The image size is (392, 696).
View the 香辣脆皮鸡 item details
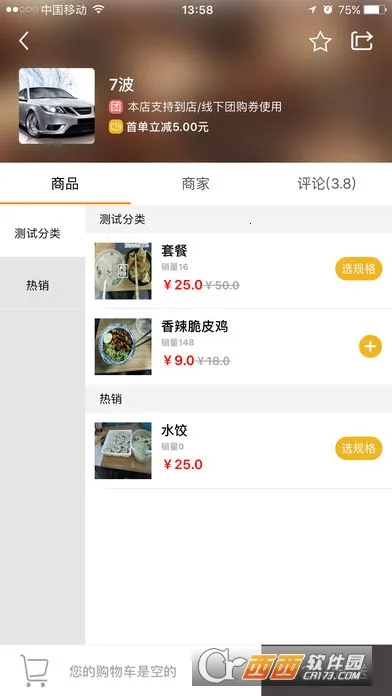click(194, 327)
